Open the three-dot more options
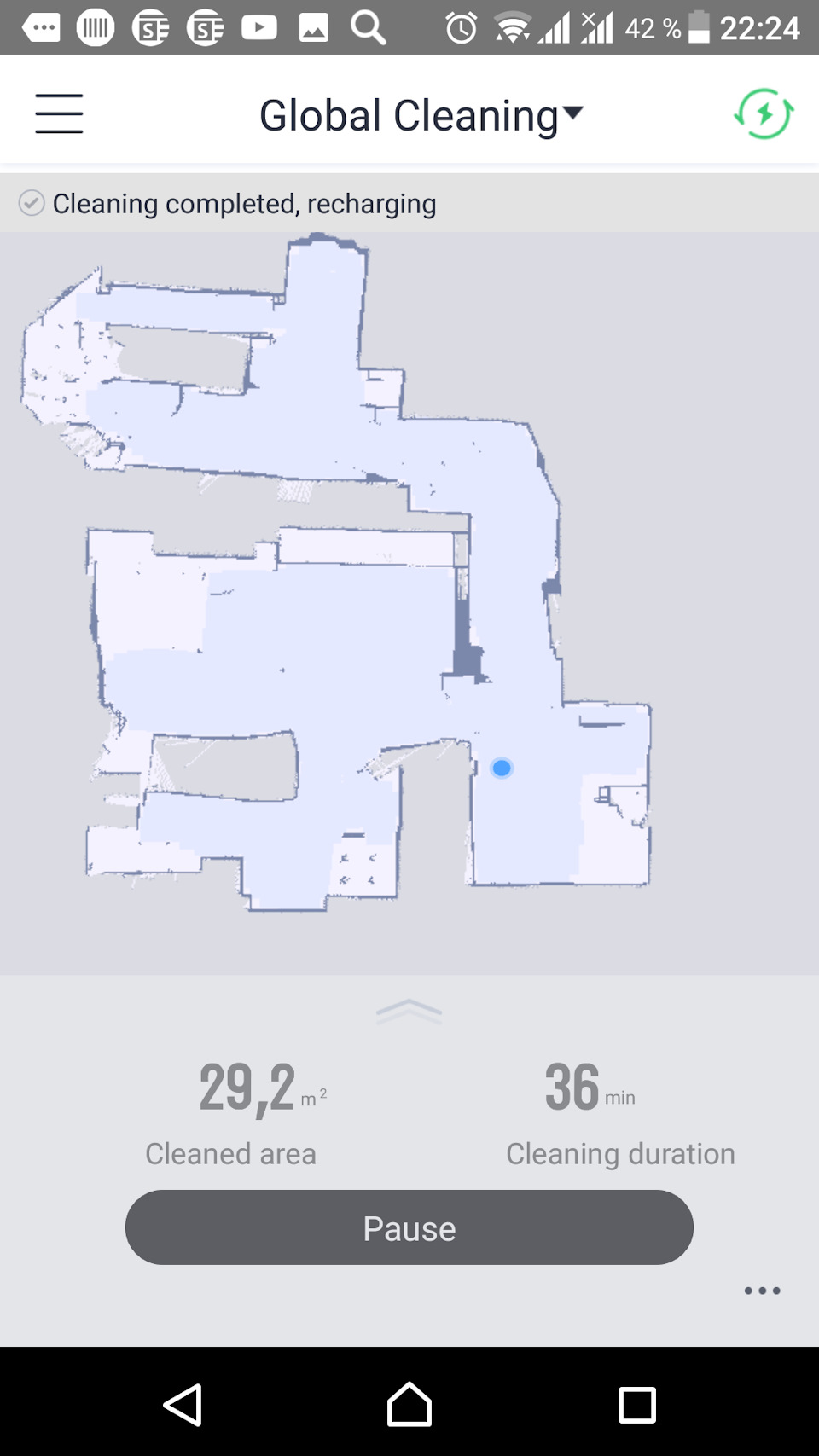Image resolution: width=819 pixels, height=1456 pixels. [762, 1291]
